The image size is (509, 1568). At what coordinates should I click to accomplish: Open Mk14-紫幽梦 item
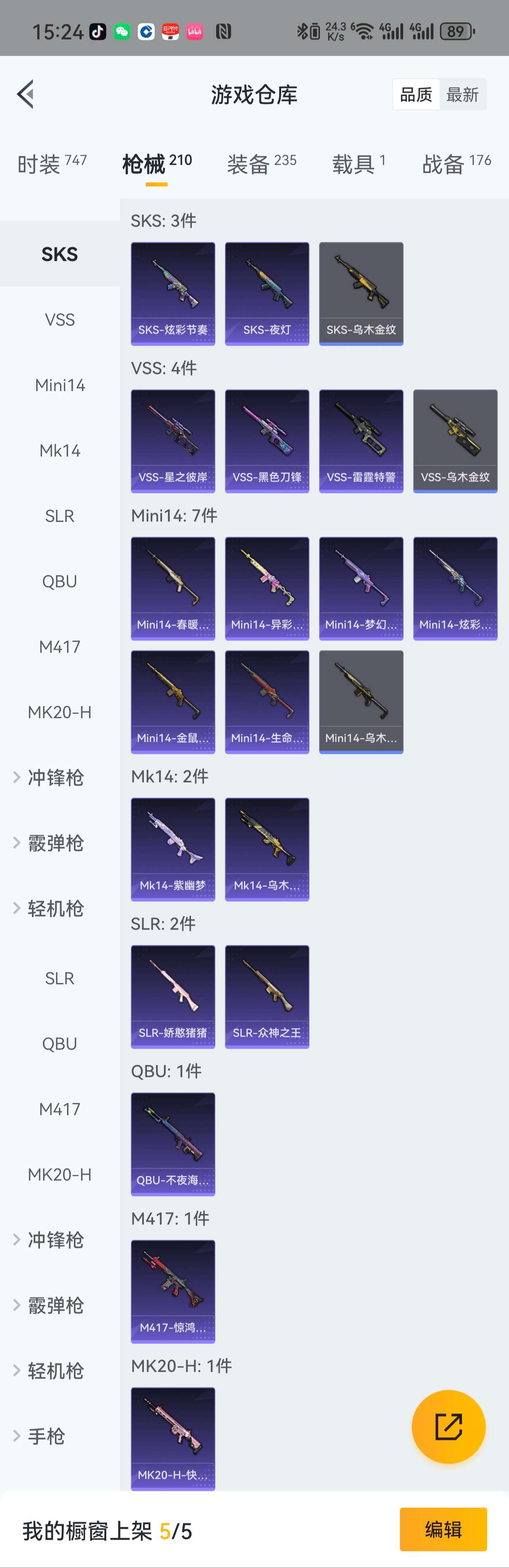(x=173, y=849)
